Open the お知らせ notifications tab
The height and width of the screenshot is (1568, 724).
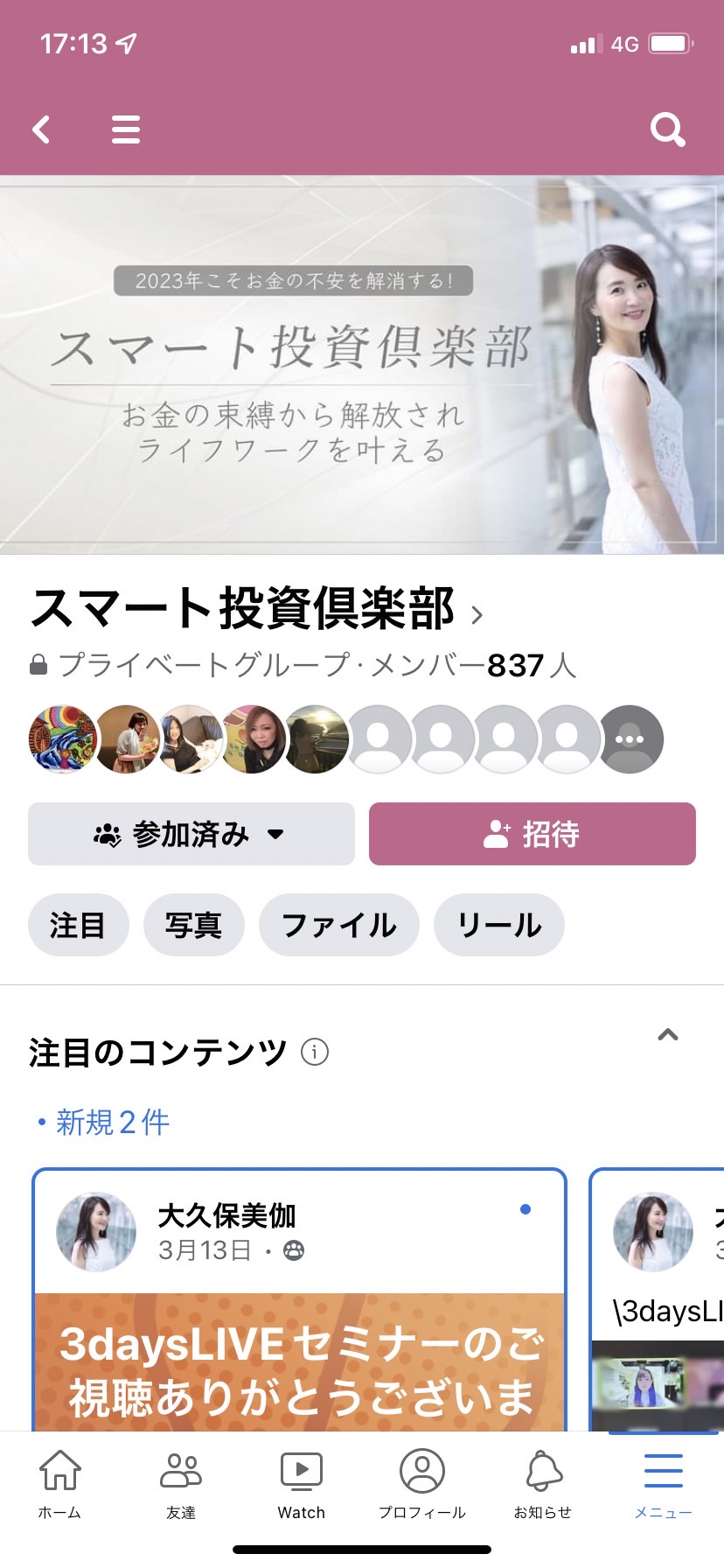click(x=543, y=1484)
